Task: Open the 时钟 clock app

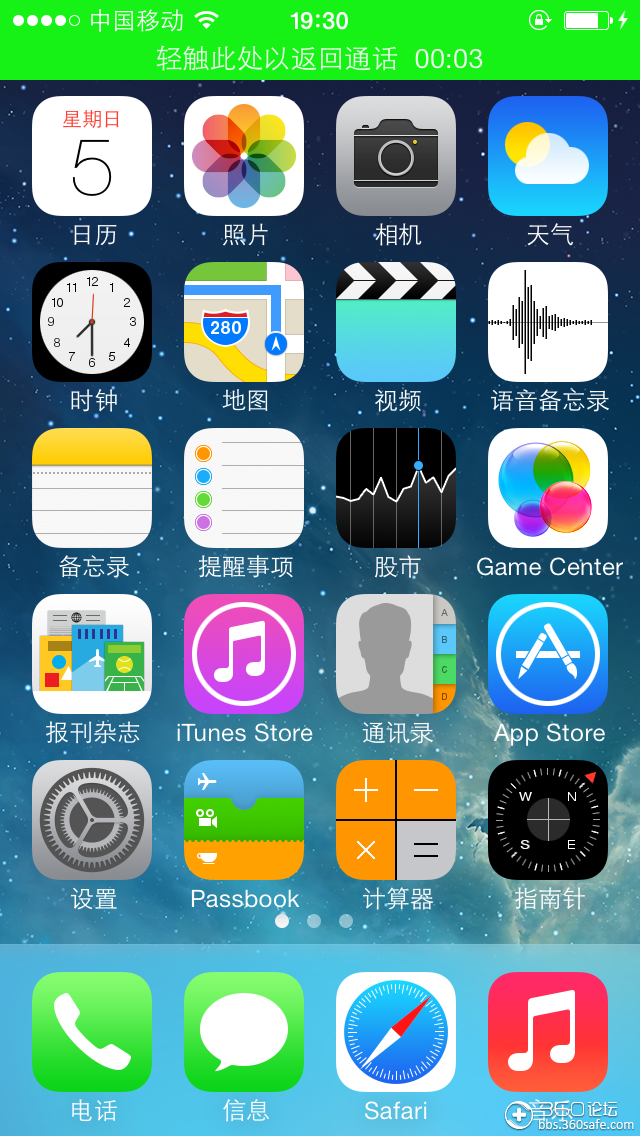Action: (92, 322)
